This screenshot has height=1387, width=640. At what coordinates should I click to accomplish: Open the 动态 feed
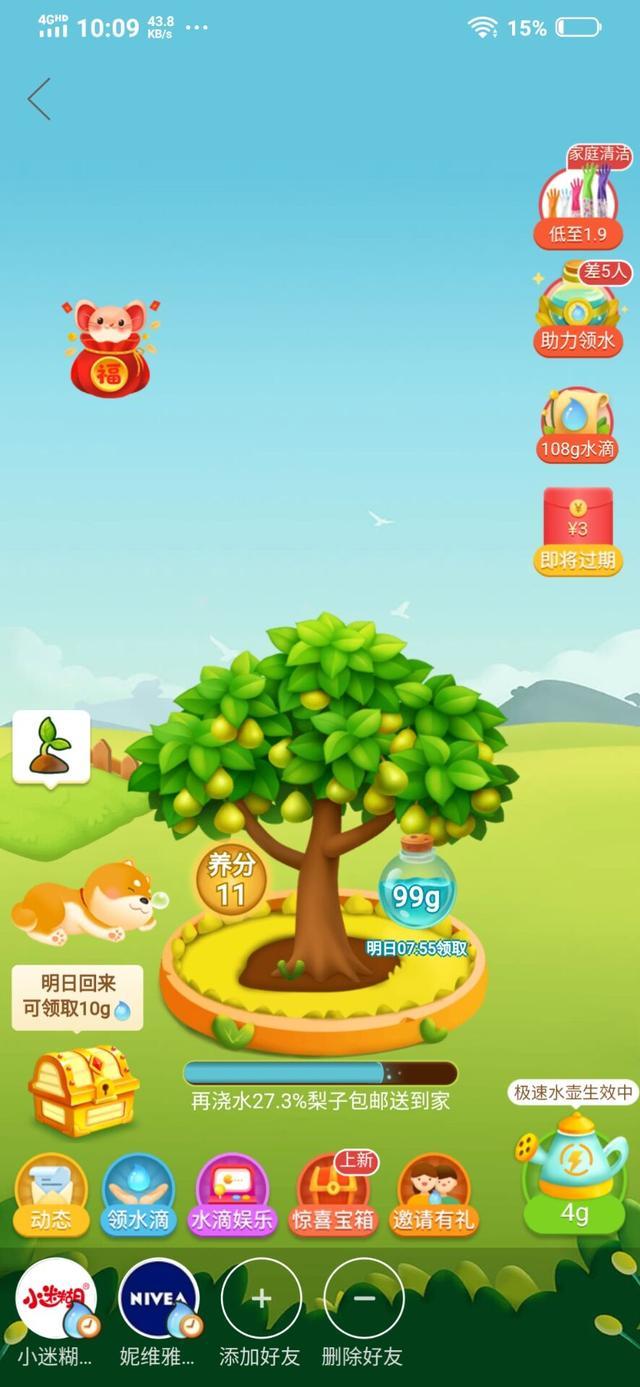[51, 1195]
